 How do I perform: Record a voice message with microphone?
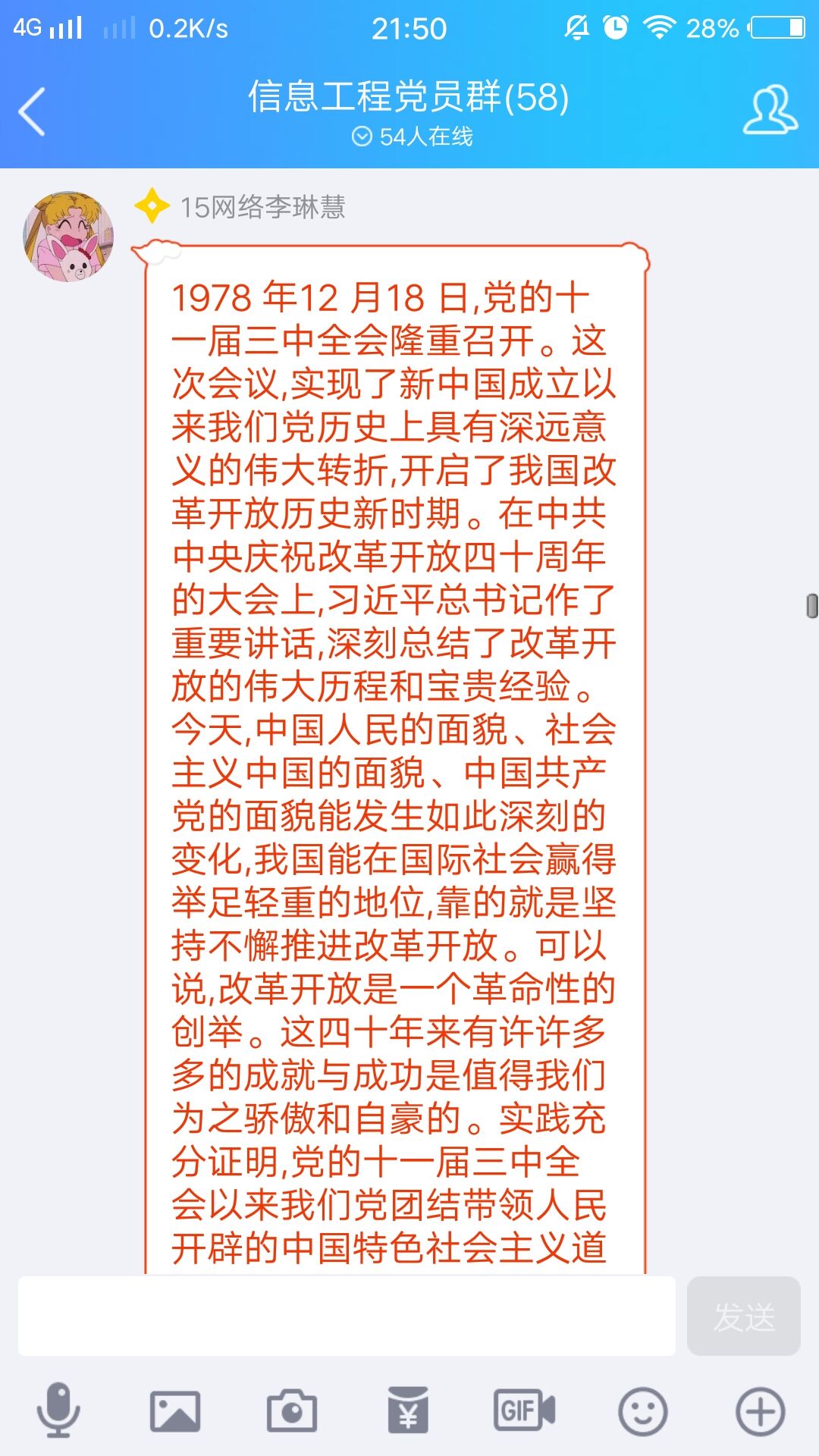click(58, 1410)
